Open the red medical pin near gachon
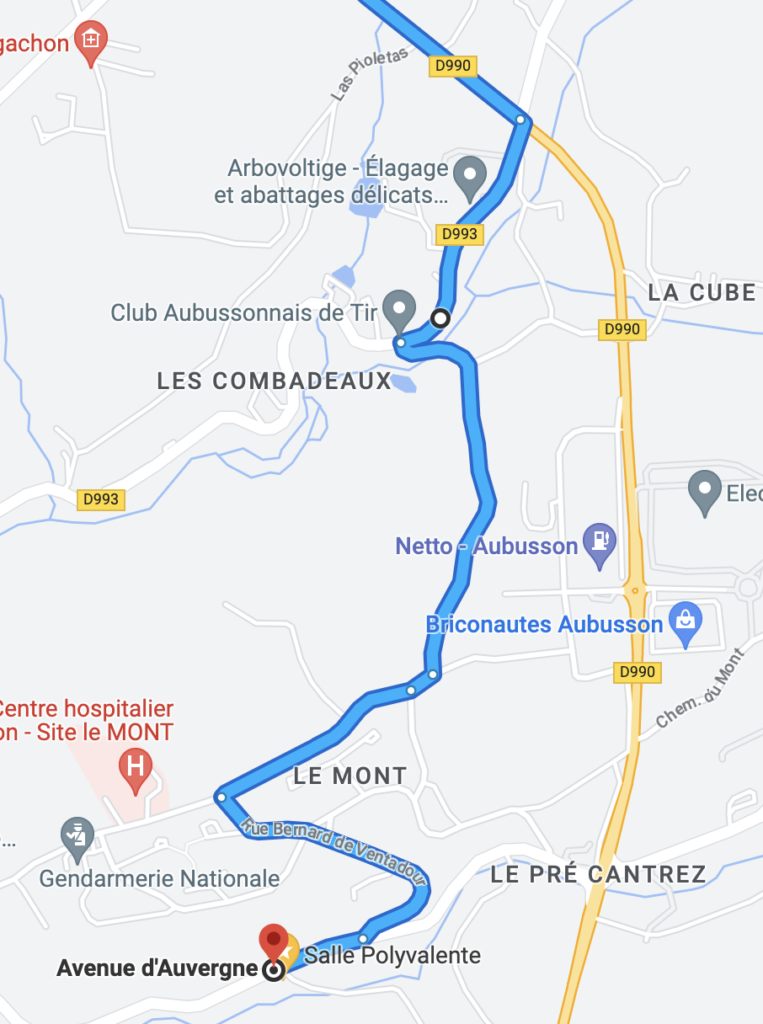The height and width of the screenshot is (1024, 763). click(91, 40)
